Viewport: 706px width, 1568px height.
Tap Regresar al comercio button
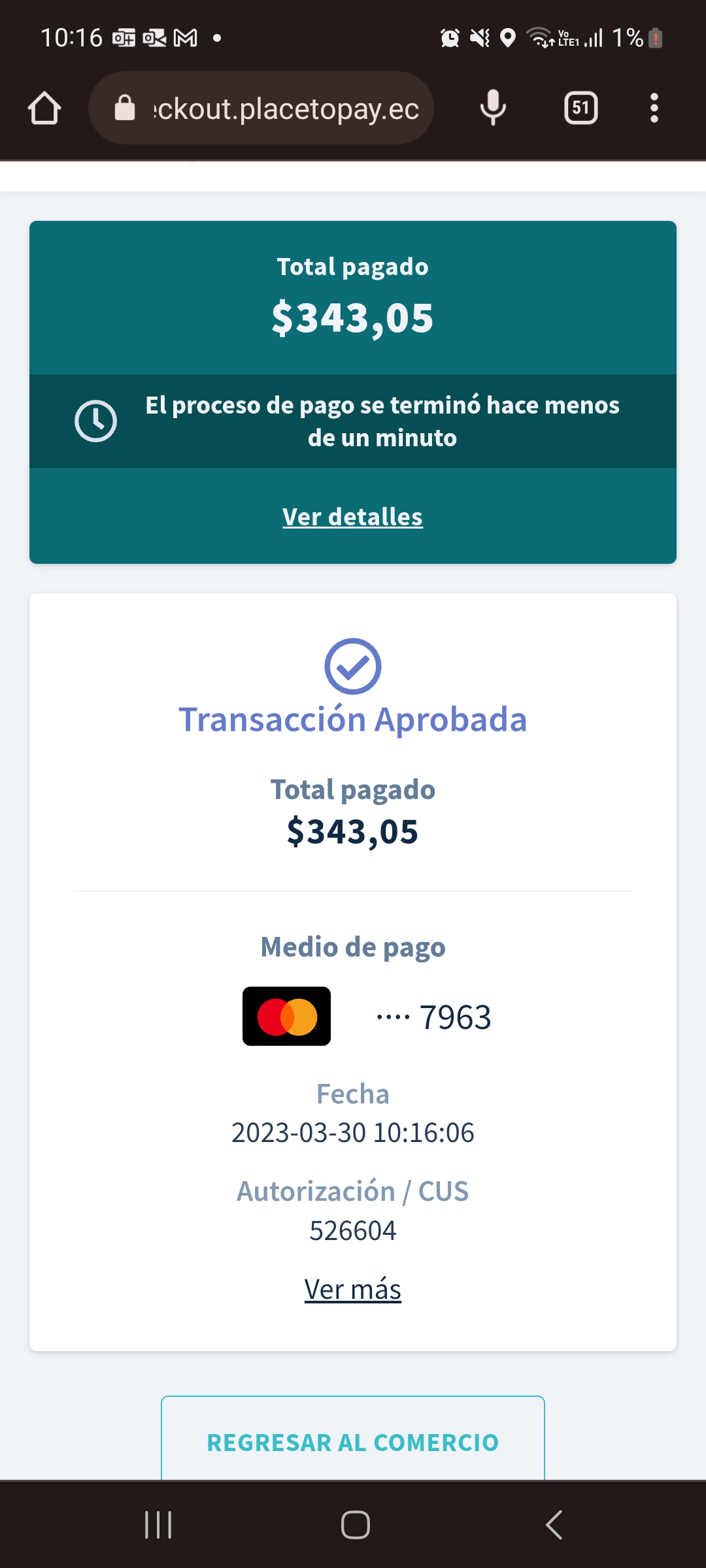[352, 1442]
